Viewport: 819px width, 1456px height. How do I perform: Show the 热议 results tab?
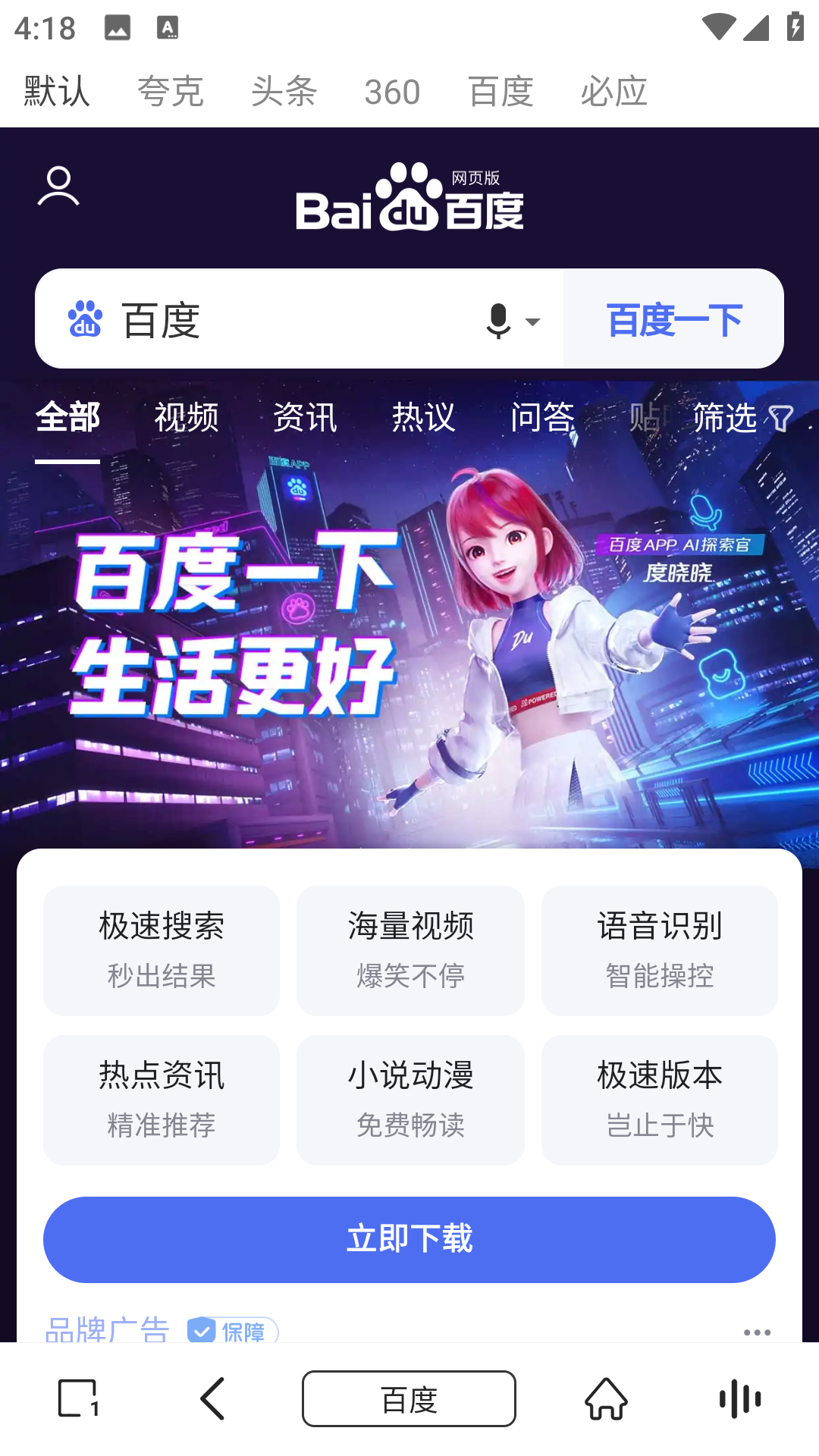point(423,418)
